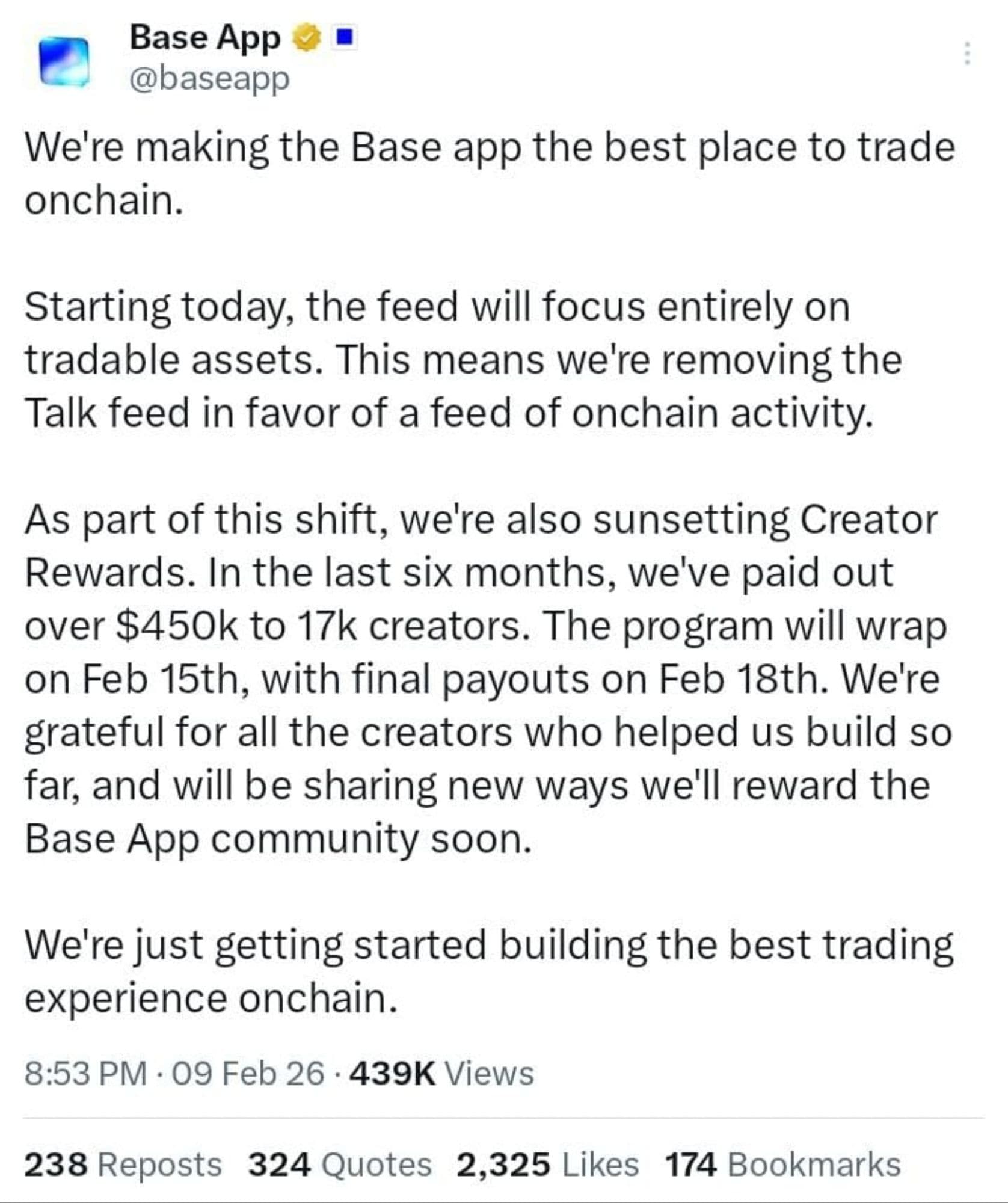See who liked: 2,325 Likes
The image size is (1008, 1203).
pos(547,1164)
